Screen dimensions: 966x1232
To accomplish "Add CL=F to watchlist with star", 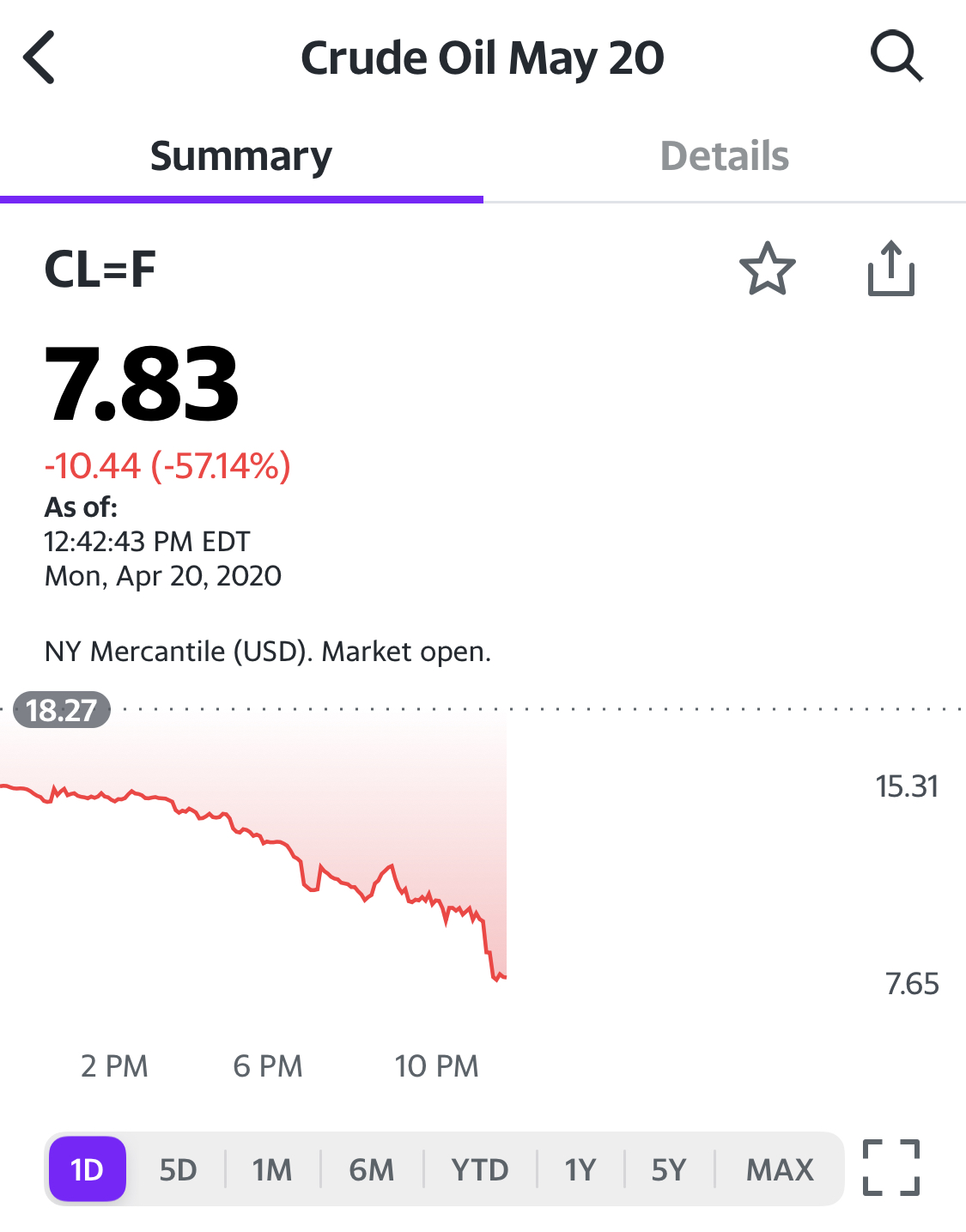I will tap(767, 269).
